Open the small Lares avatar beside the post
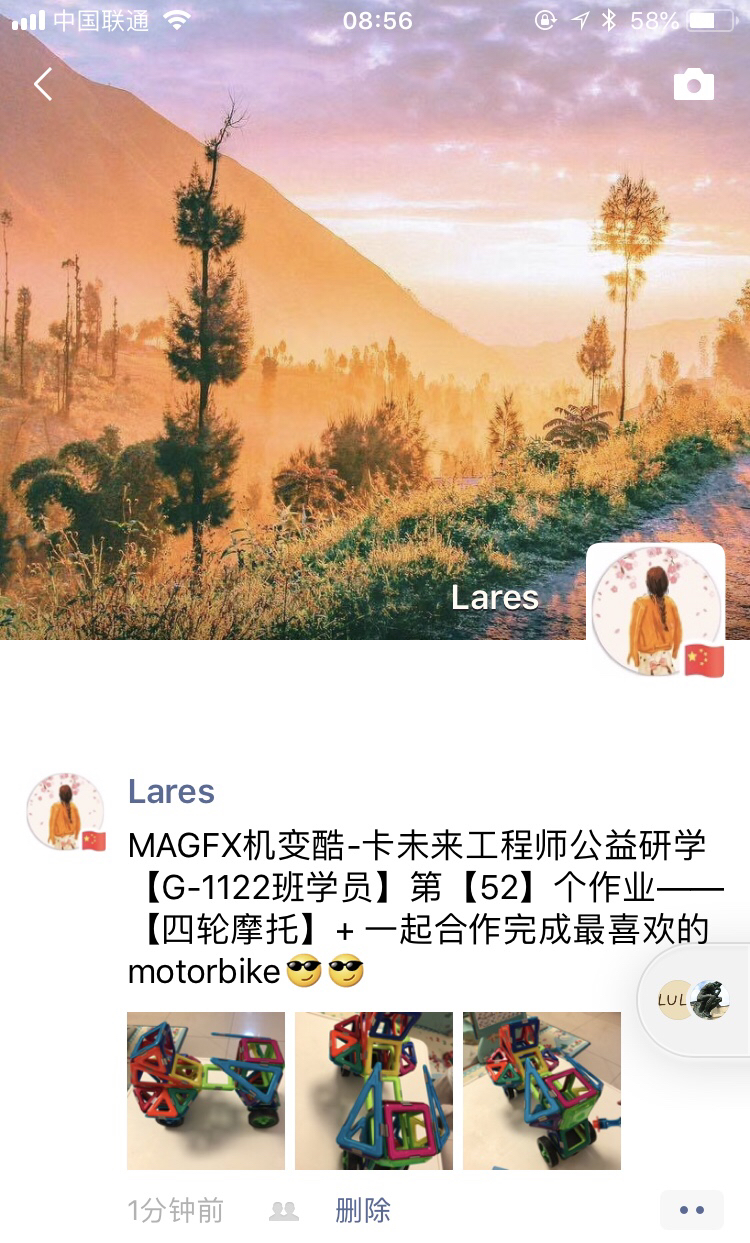 point(65,812)
